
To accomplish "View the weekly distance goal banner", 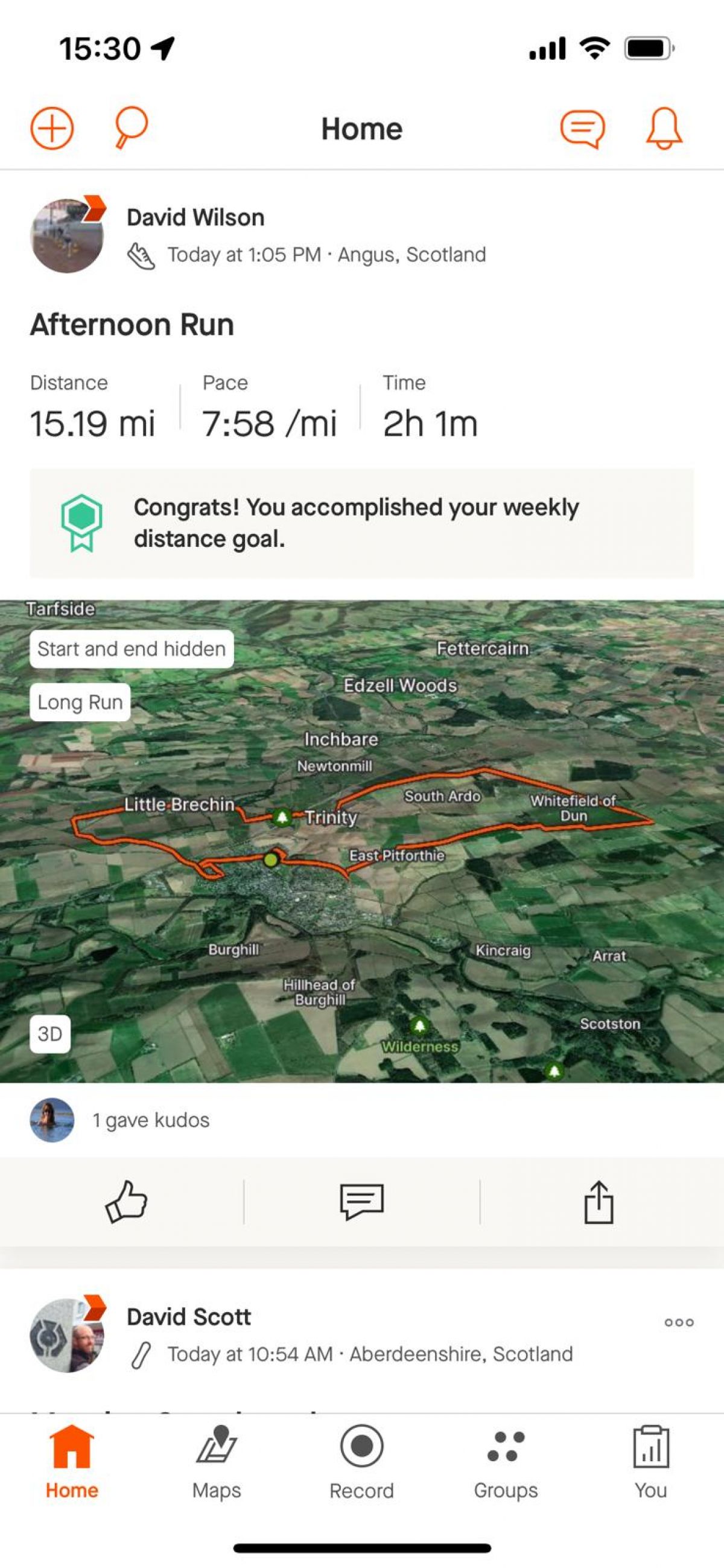I will click(361, 523).
